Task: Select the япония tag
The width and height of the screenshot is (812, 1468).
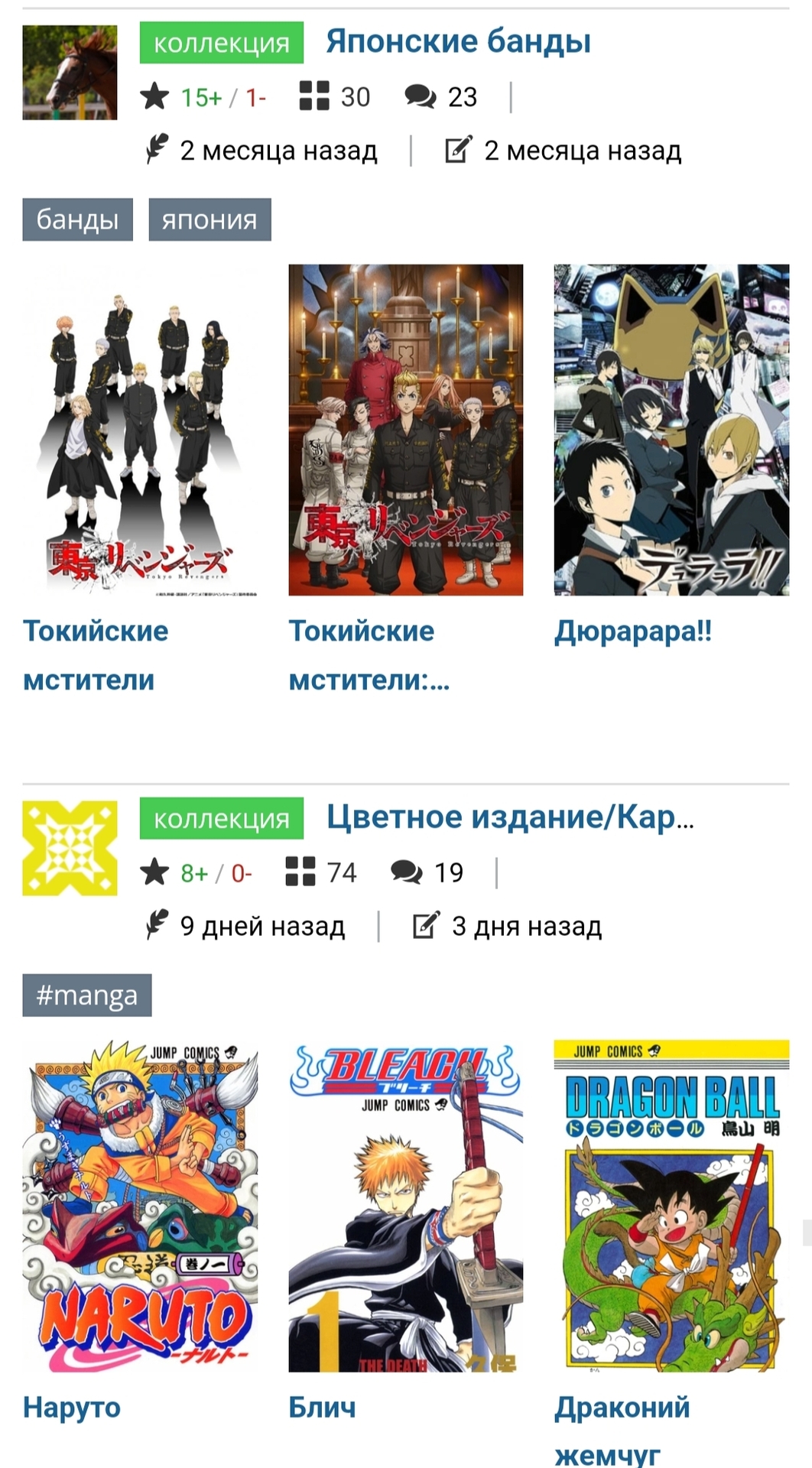Action: [x=209, y=220]
